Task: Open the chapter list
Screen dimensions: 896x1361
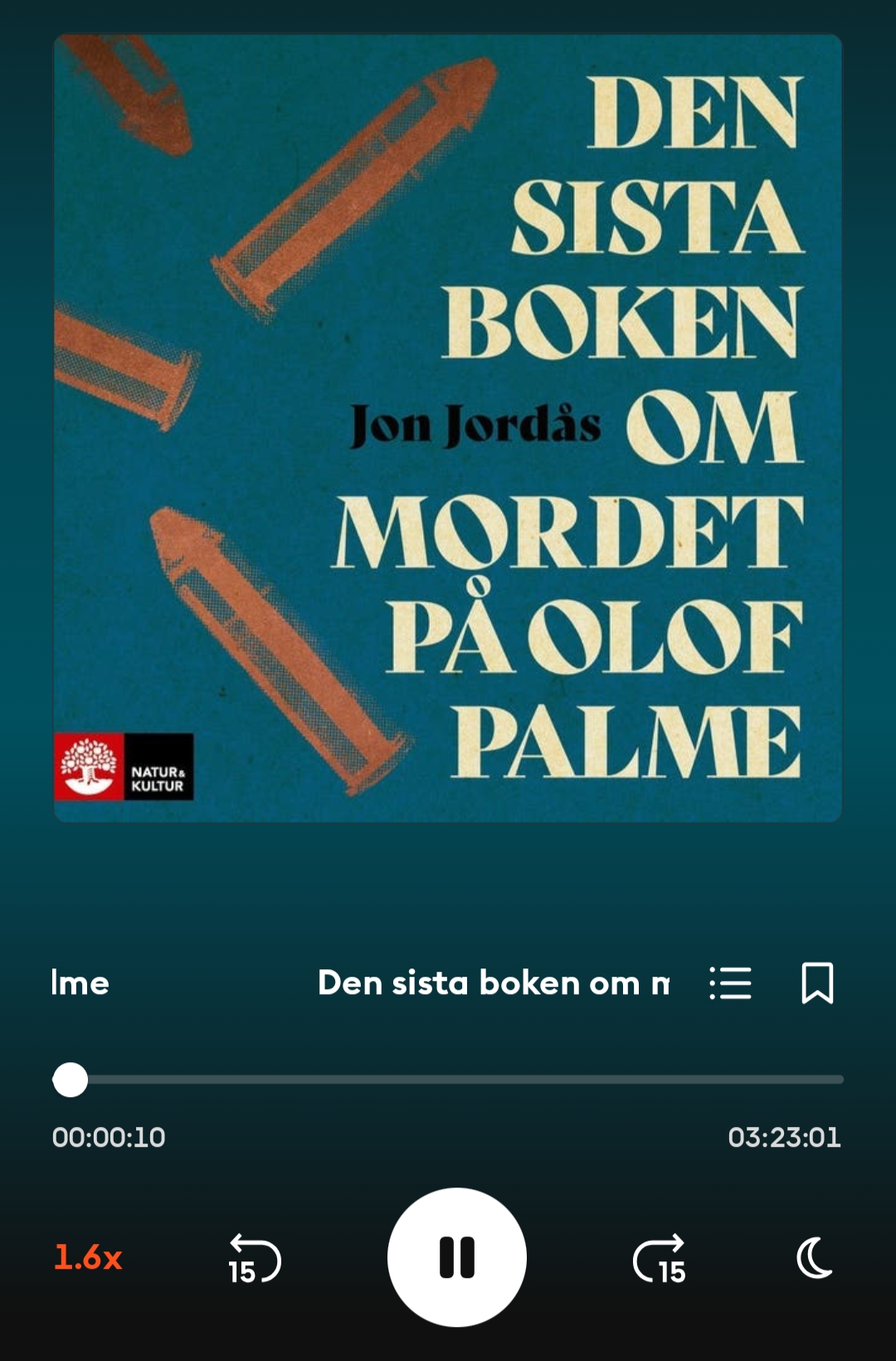Action: [x=731, y=983]
